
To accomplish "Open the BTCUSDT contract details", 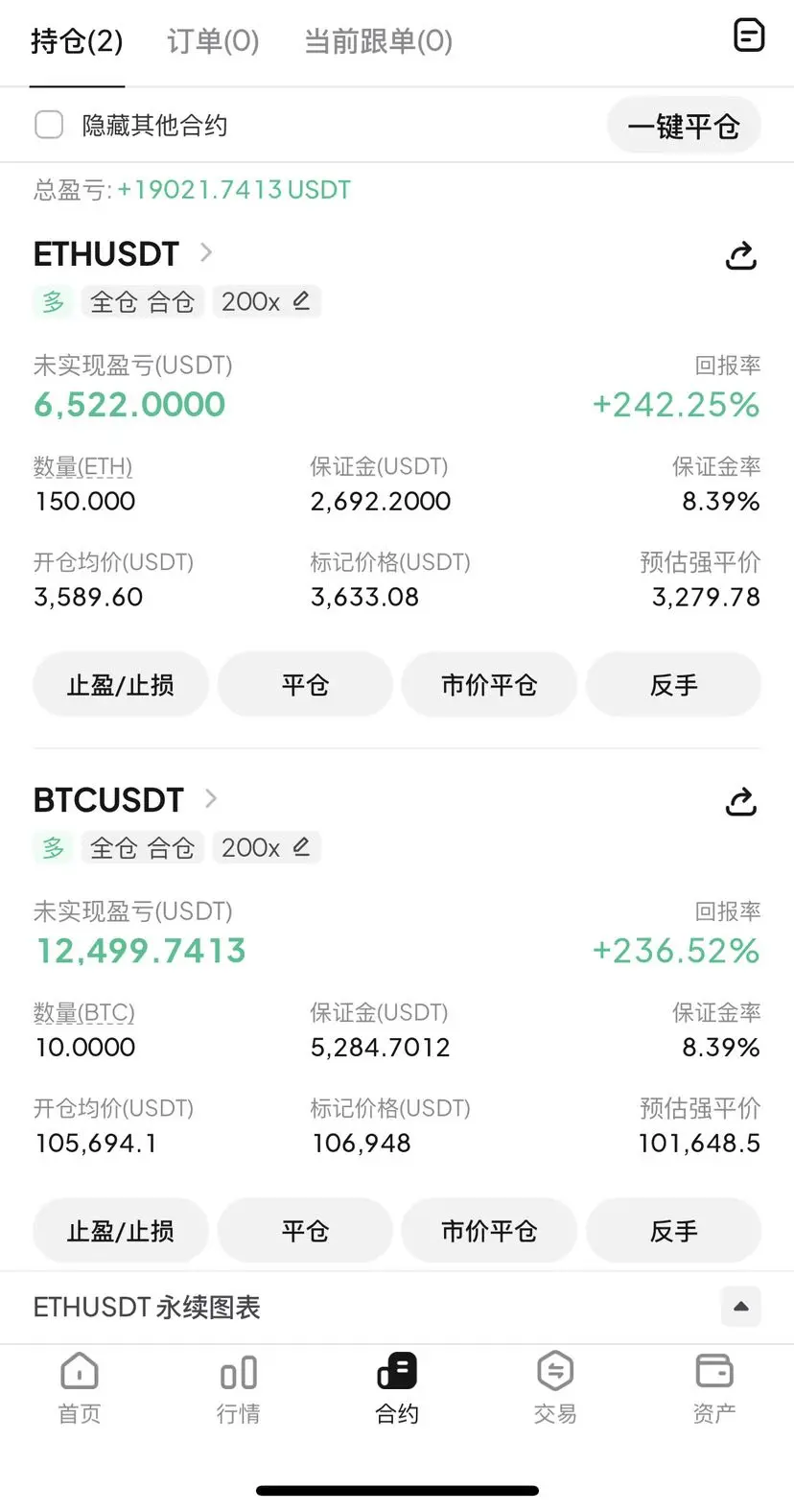I will pos(126,800).
